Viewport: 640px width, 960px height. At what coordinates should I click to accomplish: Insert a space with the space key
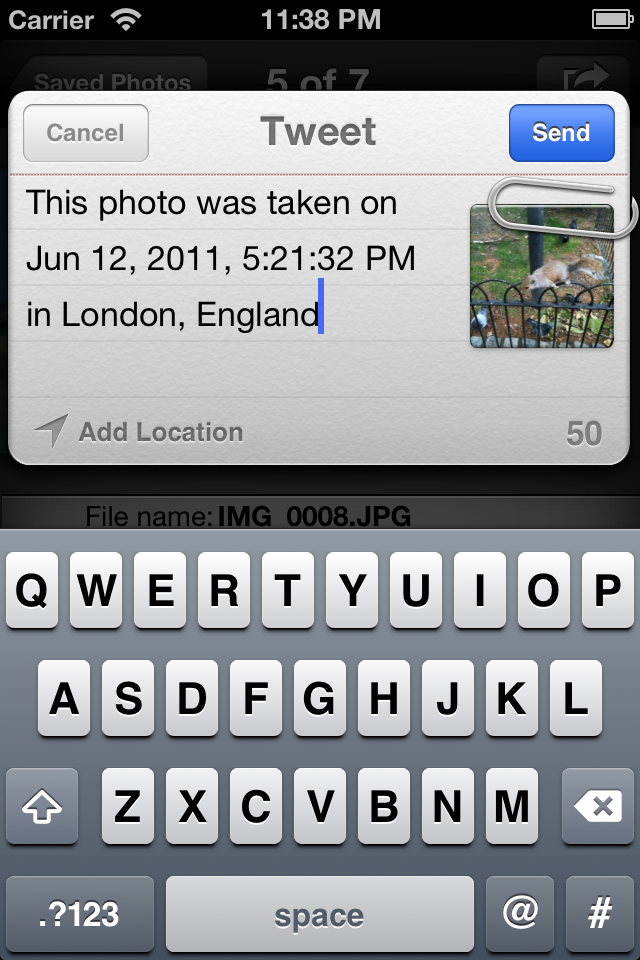319,914
